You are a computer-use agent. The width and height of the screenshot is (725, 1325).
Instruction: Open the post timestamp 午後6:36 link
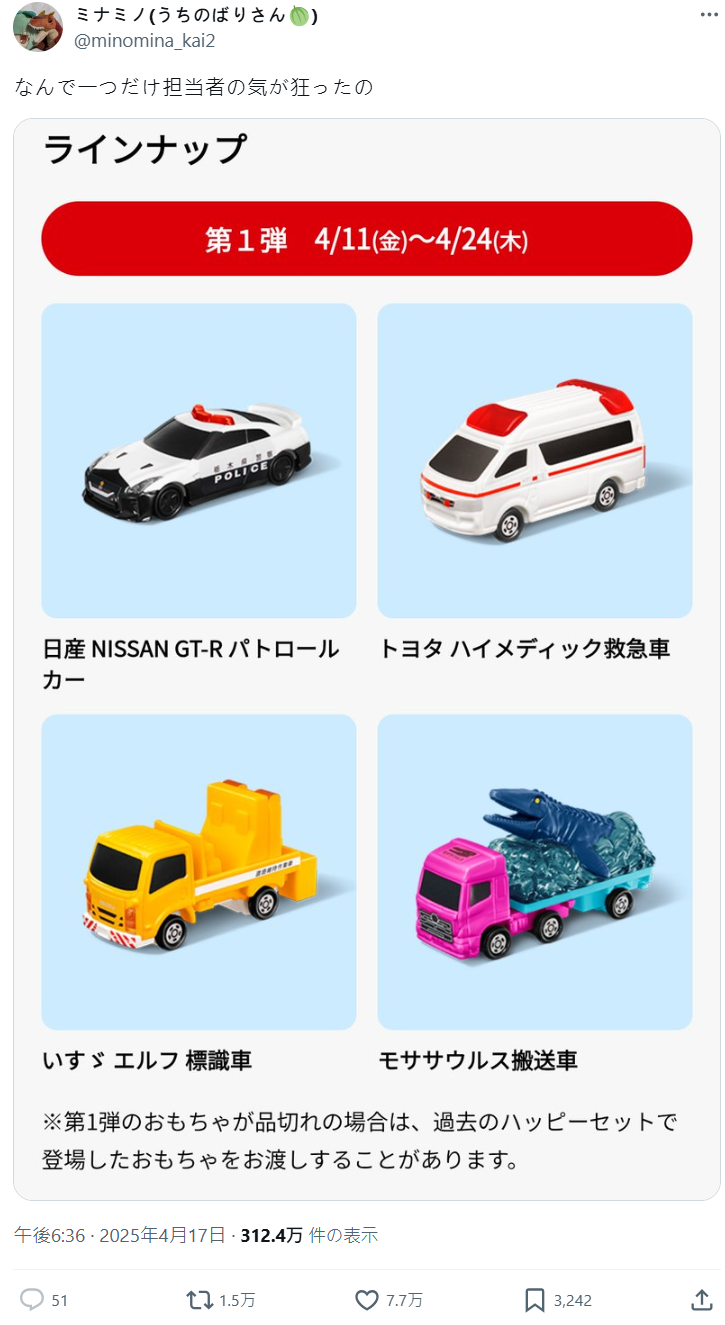pos(49,1234)
